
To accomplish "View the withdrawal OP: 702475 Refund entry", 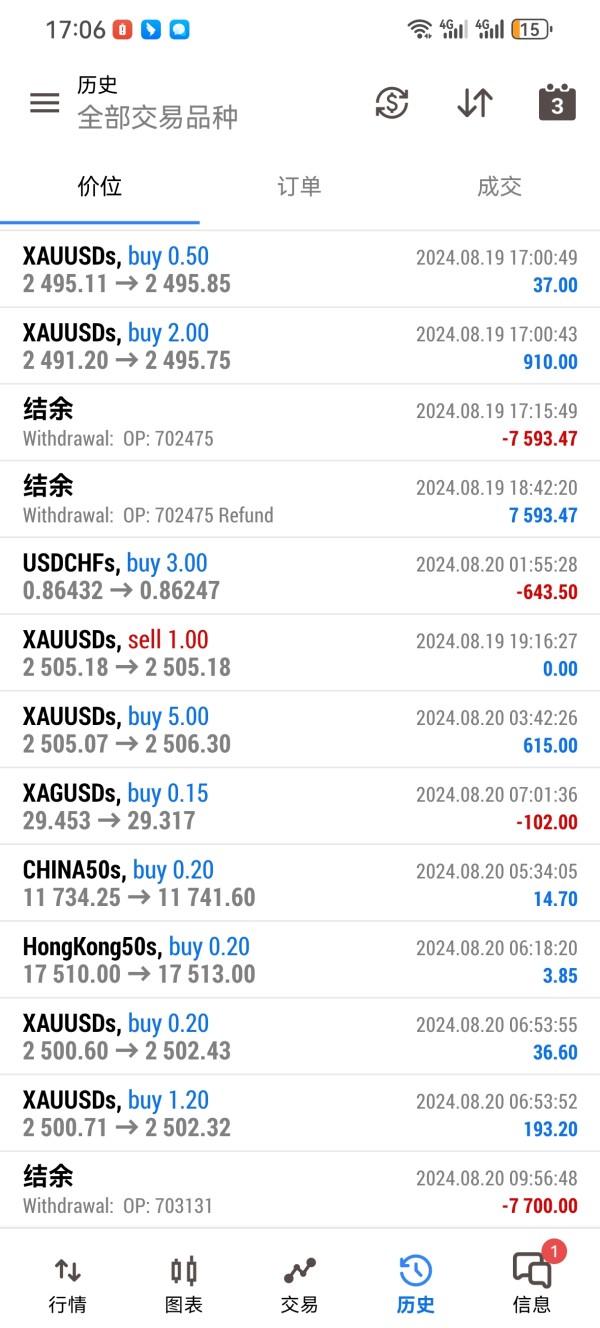I will click(x=300, y=499).
